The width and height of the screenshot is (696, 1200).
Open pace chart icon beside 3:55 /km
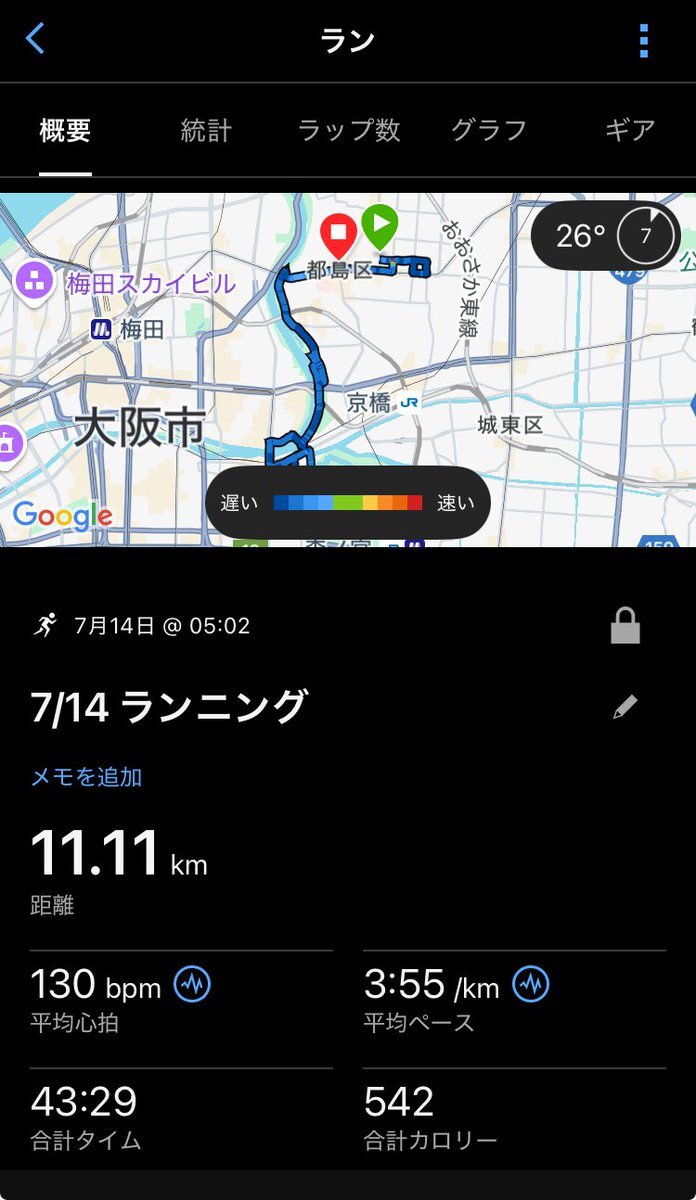click(x=531, y=985)
